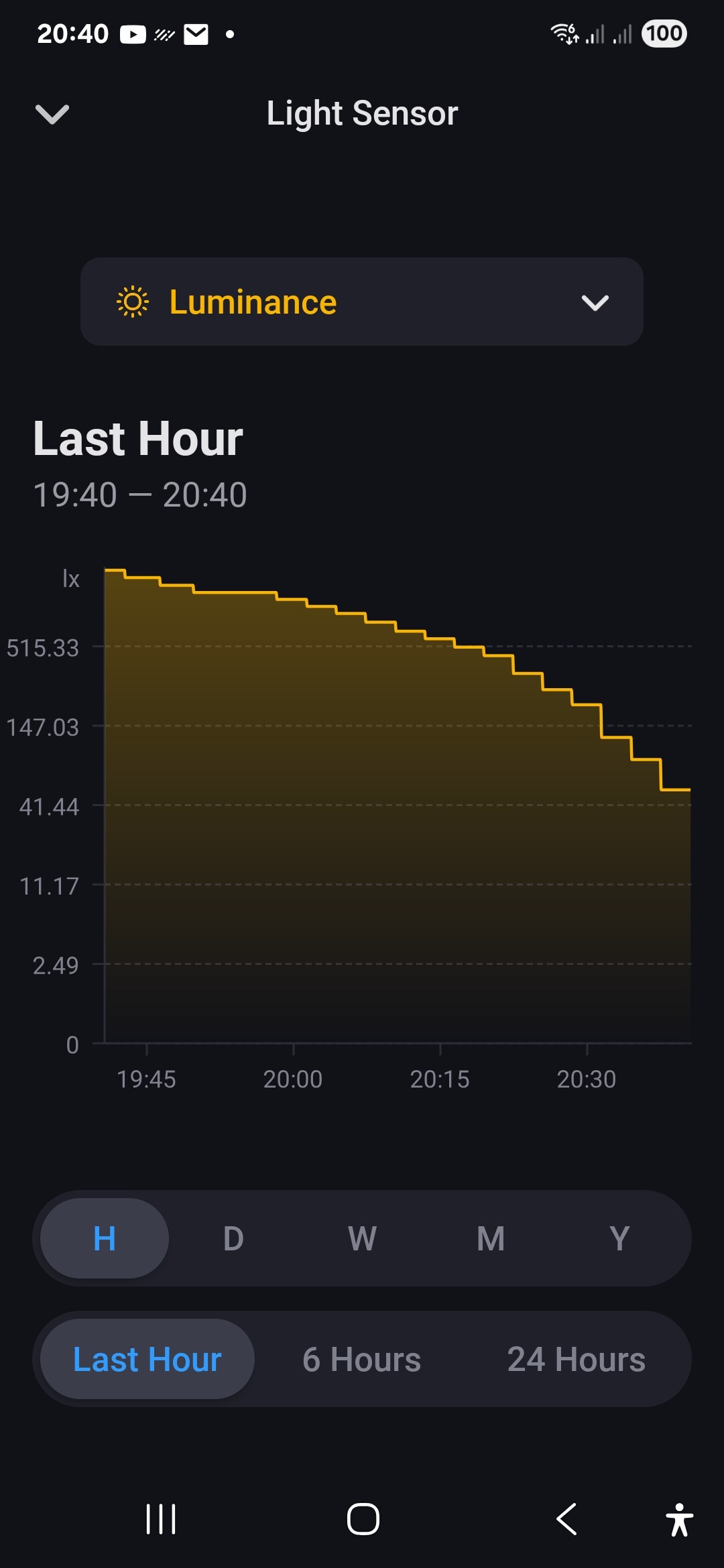Viewport: 724px width, 1568px height.
Task: Show the 24 Hours range
Action: (577, 1359)
